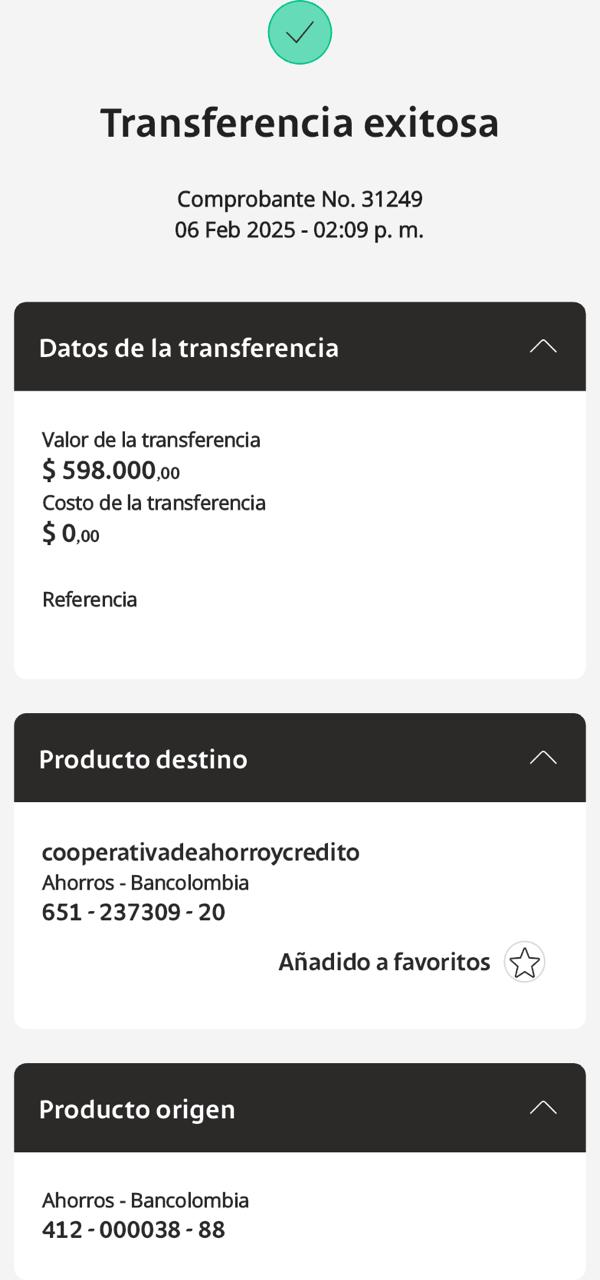
Task: Collapse the Datos de la transferencia section
Action: coord(542,347)
